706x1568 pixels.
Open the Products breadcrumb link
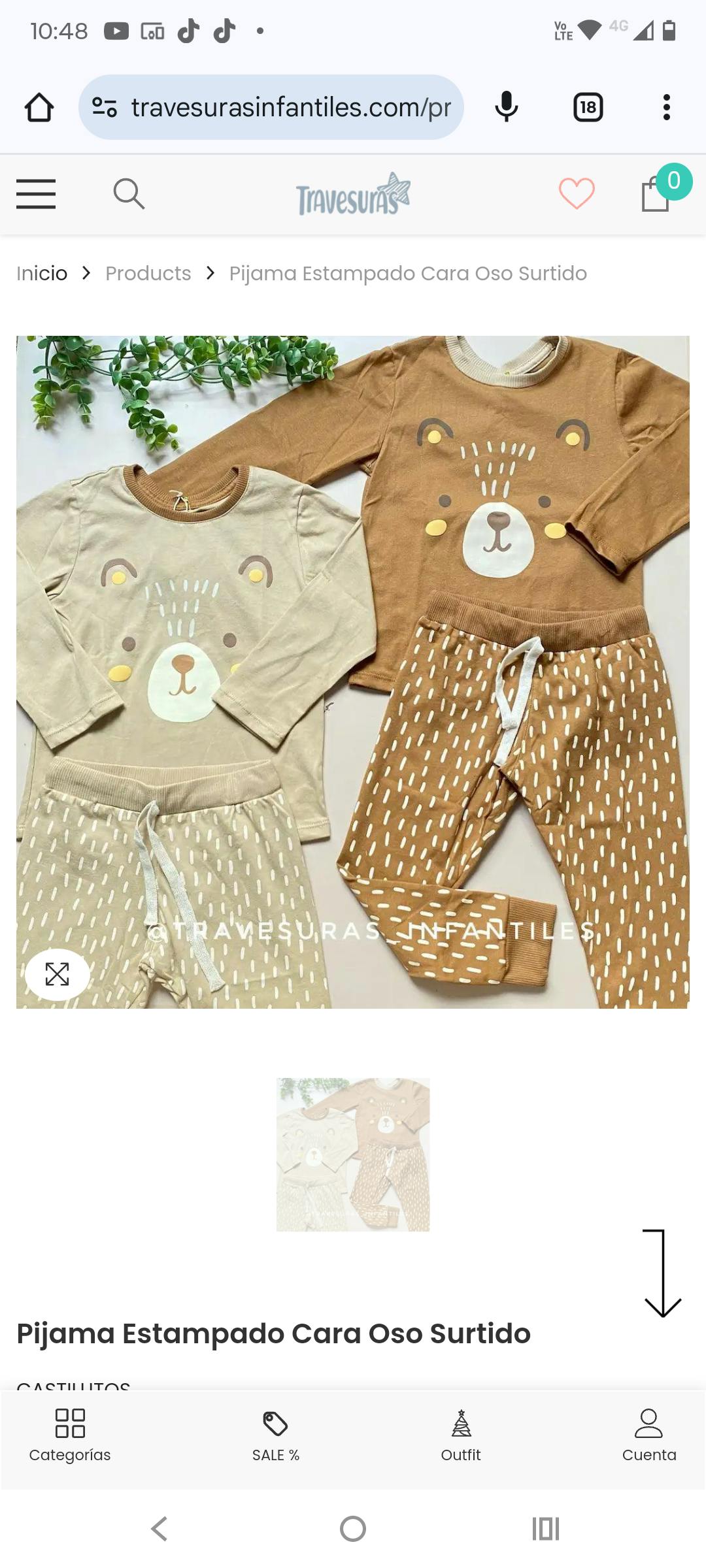[148, 273]
